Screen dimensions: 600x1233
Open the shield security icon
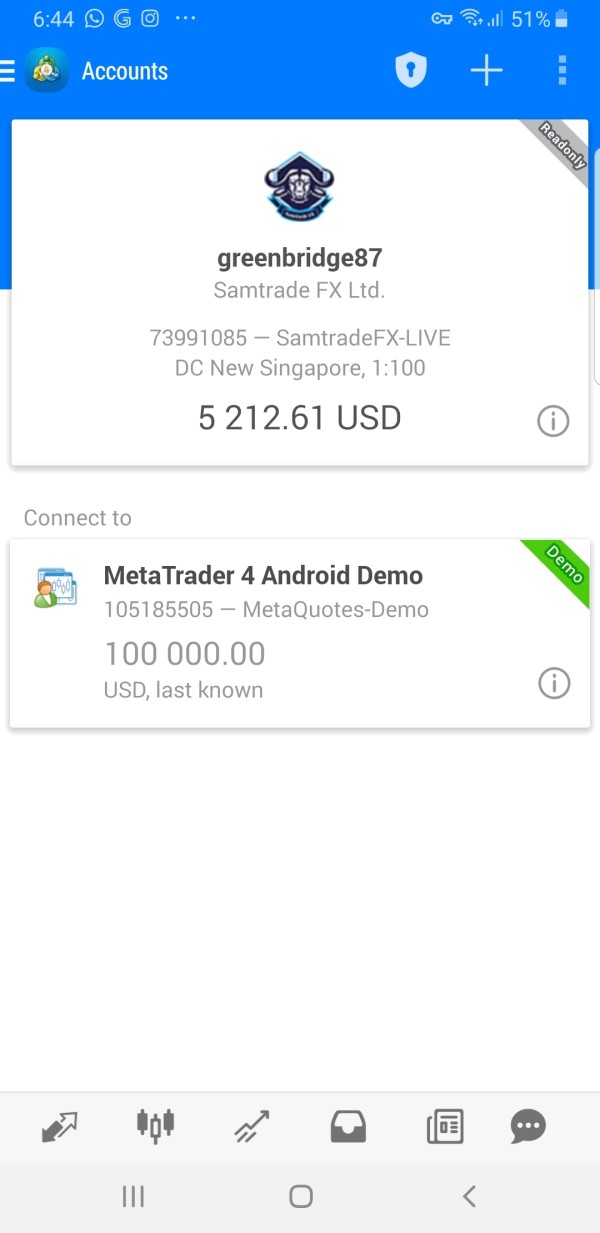point(411,71)
